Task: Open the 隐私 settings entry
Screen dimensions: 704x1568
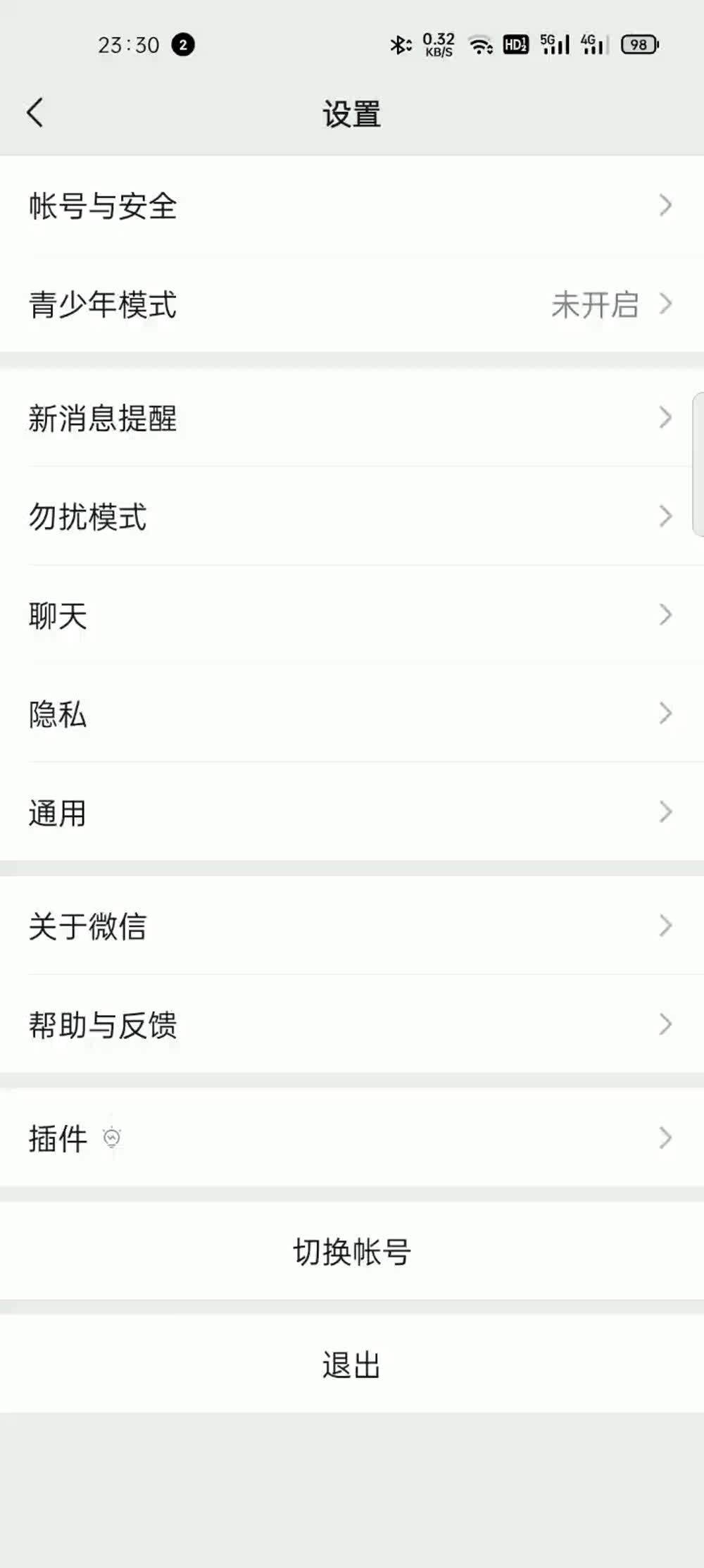Action: [352, 714]
